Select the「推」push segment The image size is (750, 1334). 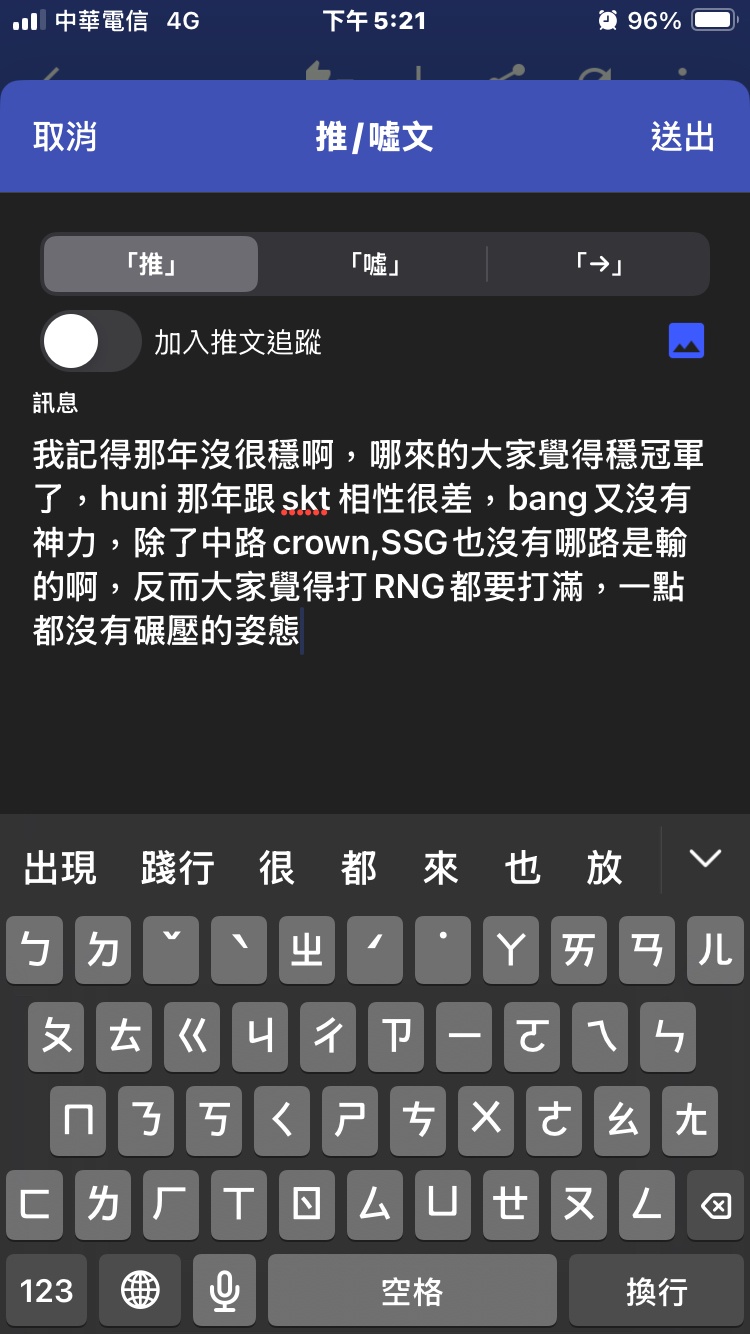click(x=151, y=264)
